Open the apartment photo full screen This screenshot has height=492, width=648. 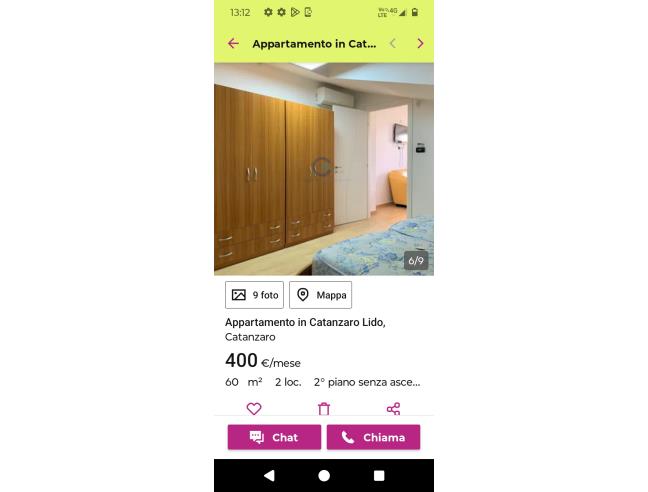pyautogui.click(x=323, y=168)
